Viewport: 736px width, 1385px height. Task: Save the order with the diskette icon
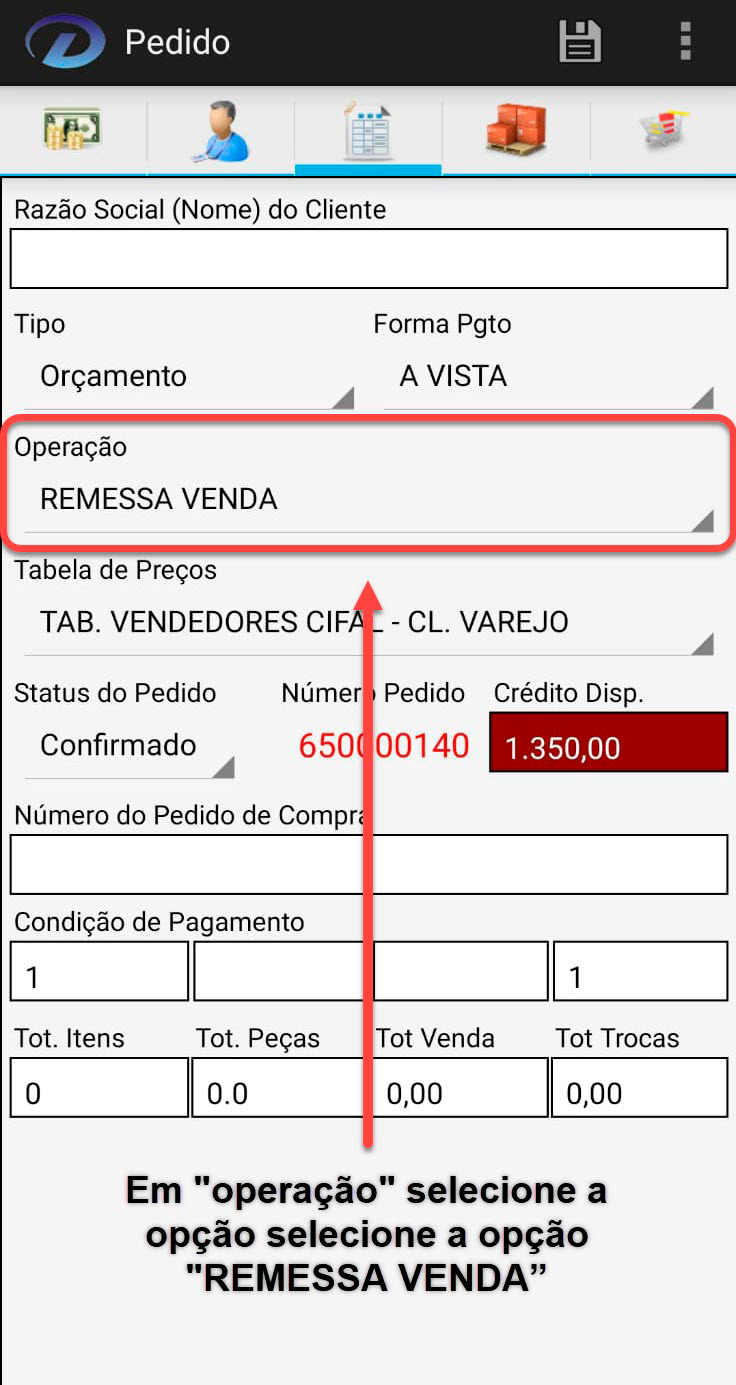pos(579,42)
